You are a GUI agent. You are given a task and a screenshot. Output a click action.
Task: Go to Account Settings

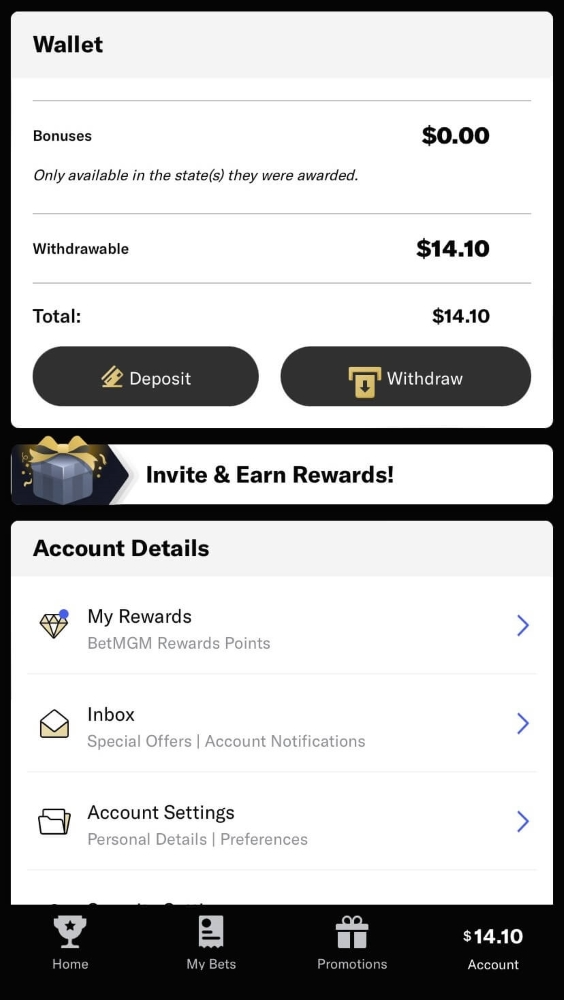point(282,821)
